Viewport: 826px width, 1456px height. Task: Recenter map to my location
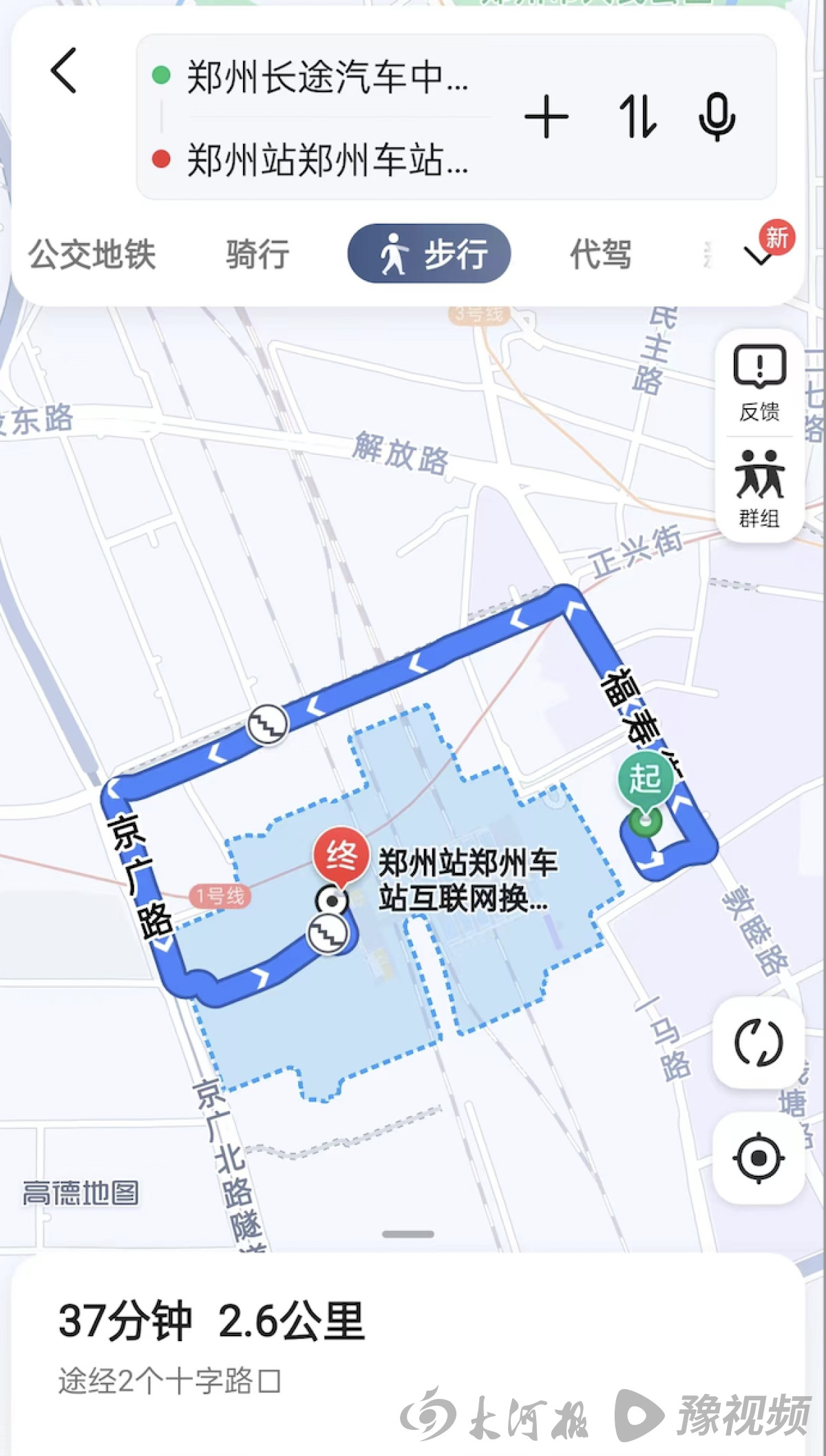tap(759, 1157)
